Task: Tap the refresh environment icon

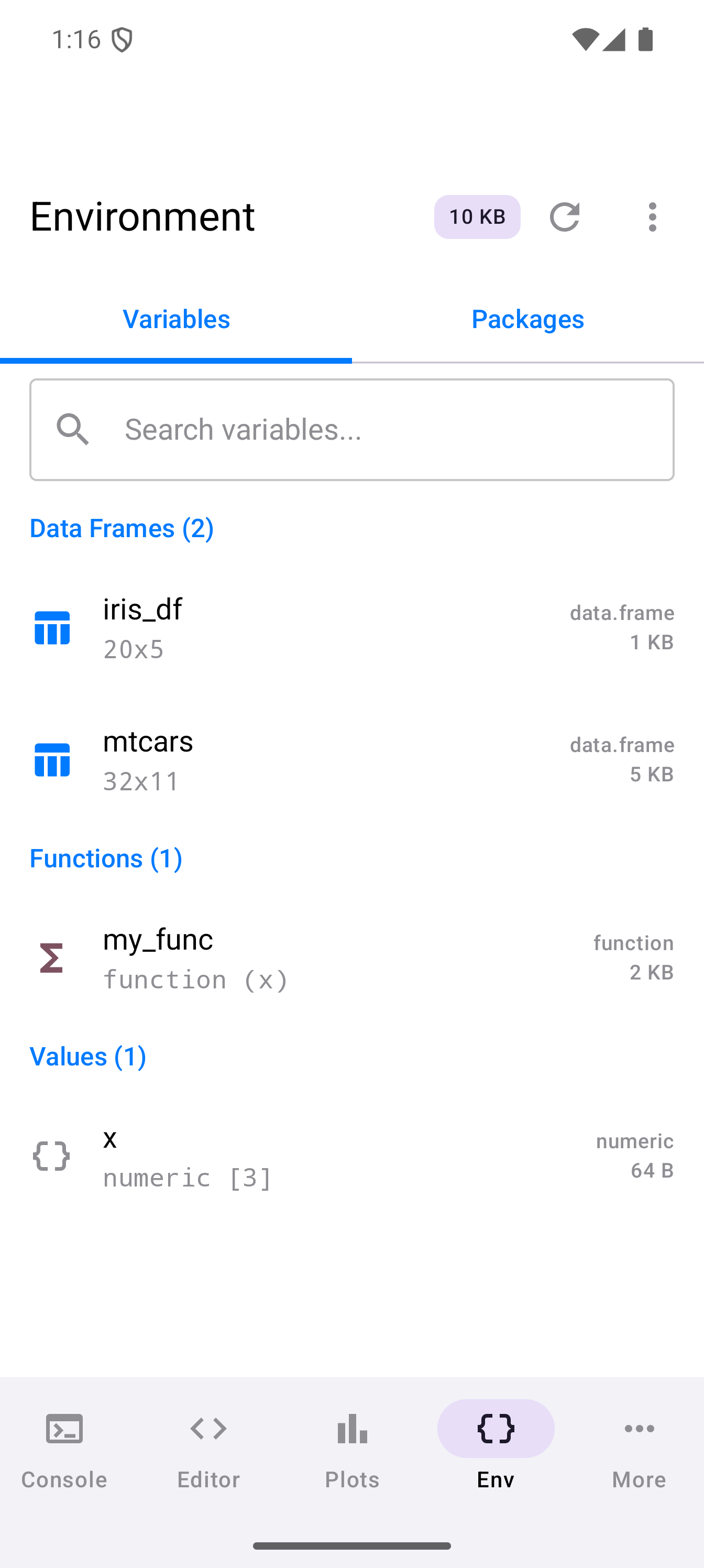Action: (x=564, y=216)
